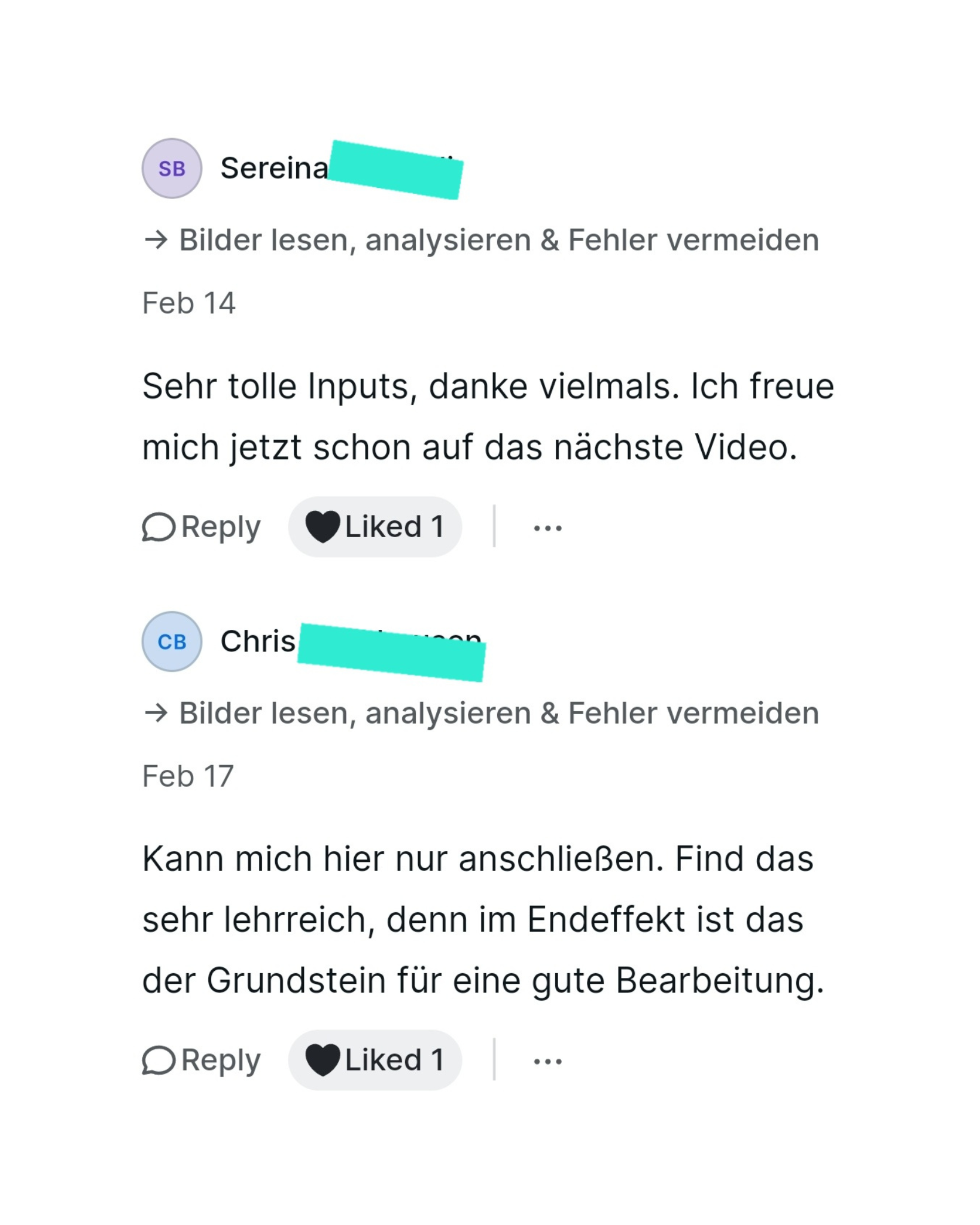Open lesson link above Feb 17 comment

[x=498, y=714]
